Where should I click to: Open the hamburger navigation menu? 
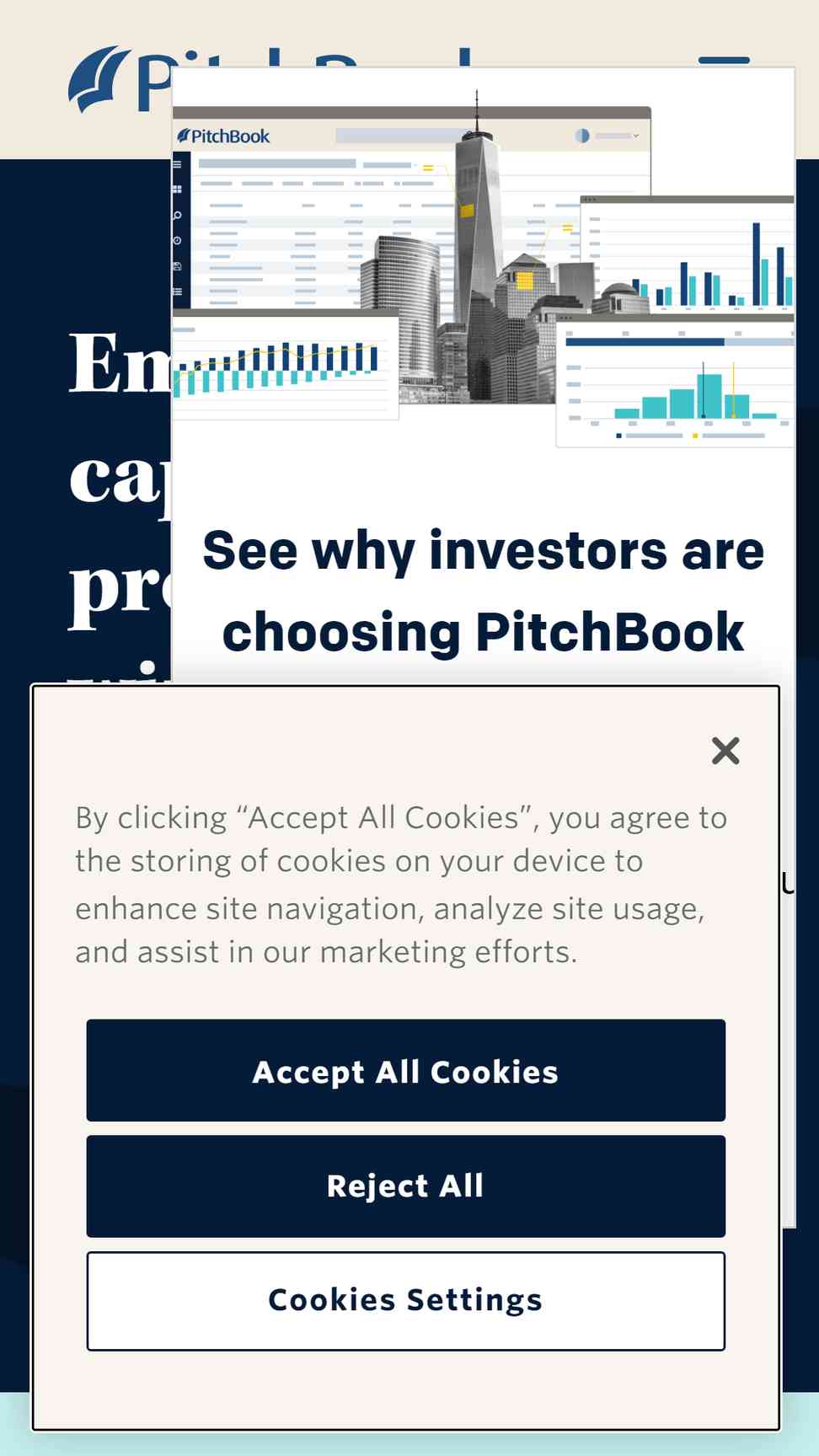[x=725, y=60]
